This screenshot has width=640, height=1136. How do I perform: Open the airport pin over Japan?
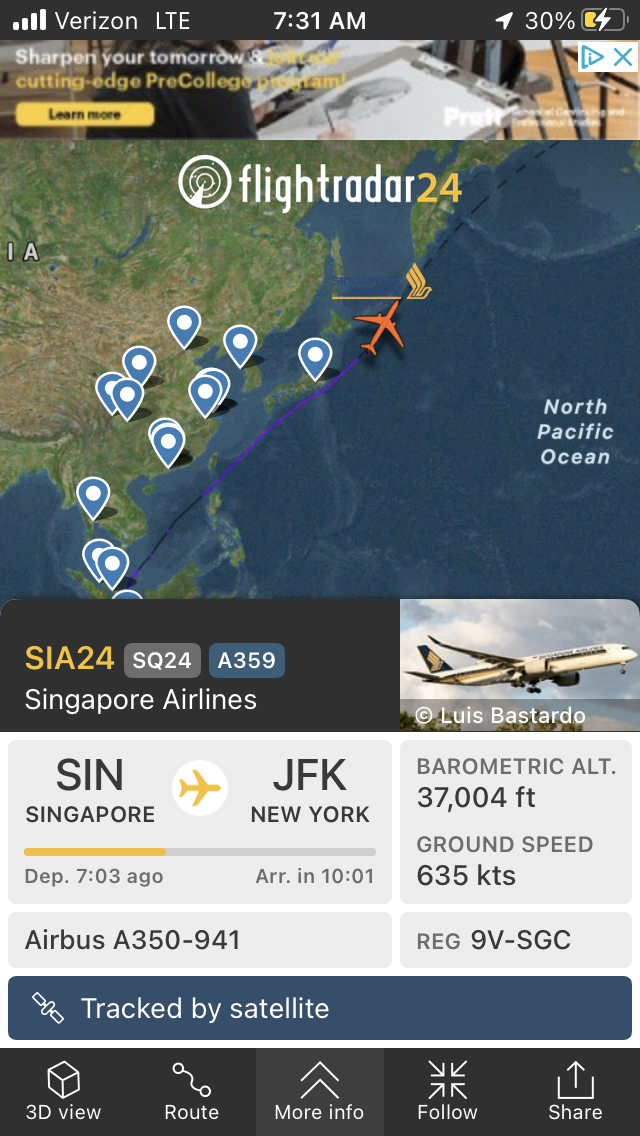point(315,357)
